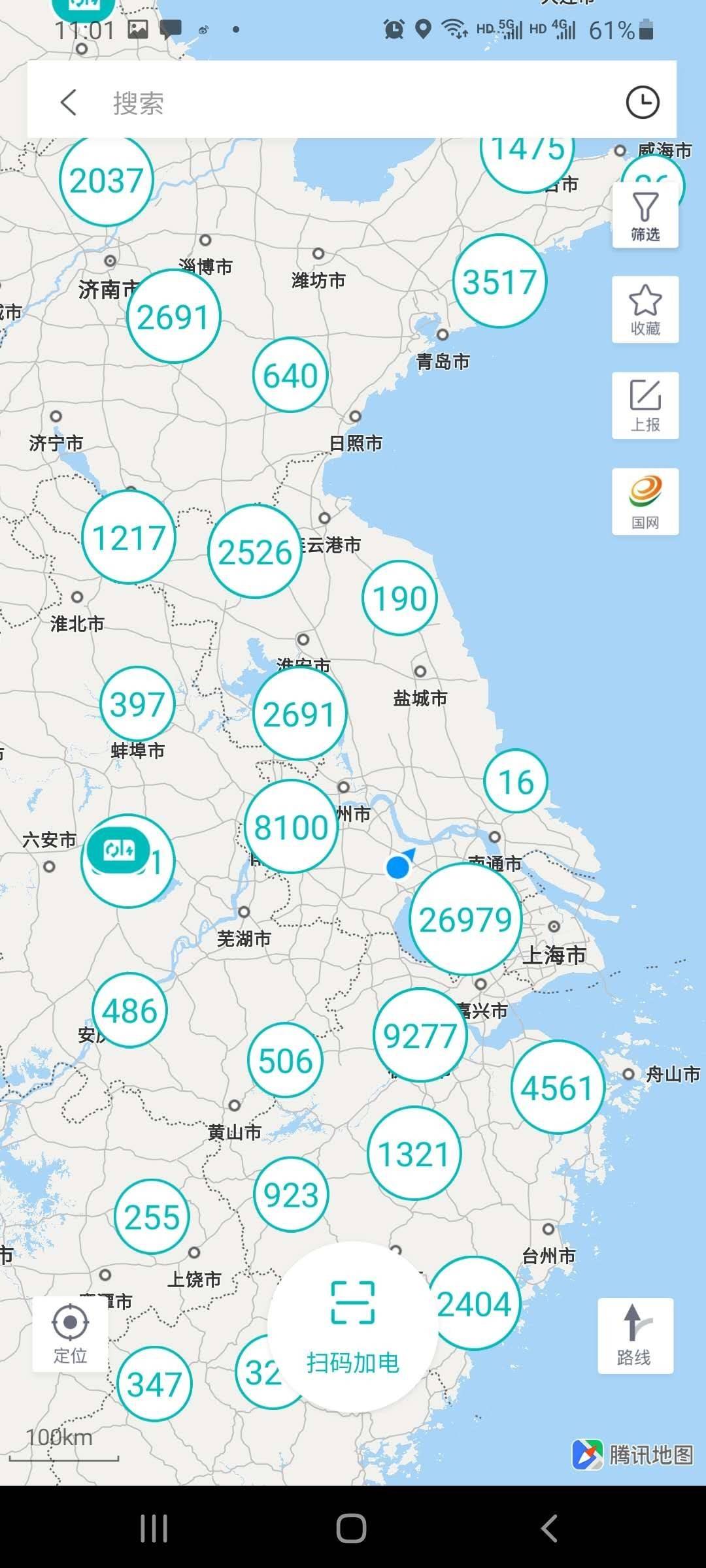The image size is (706, 1568).
Task: Open search history clock icon
Action: coord(643,103)
